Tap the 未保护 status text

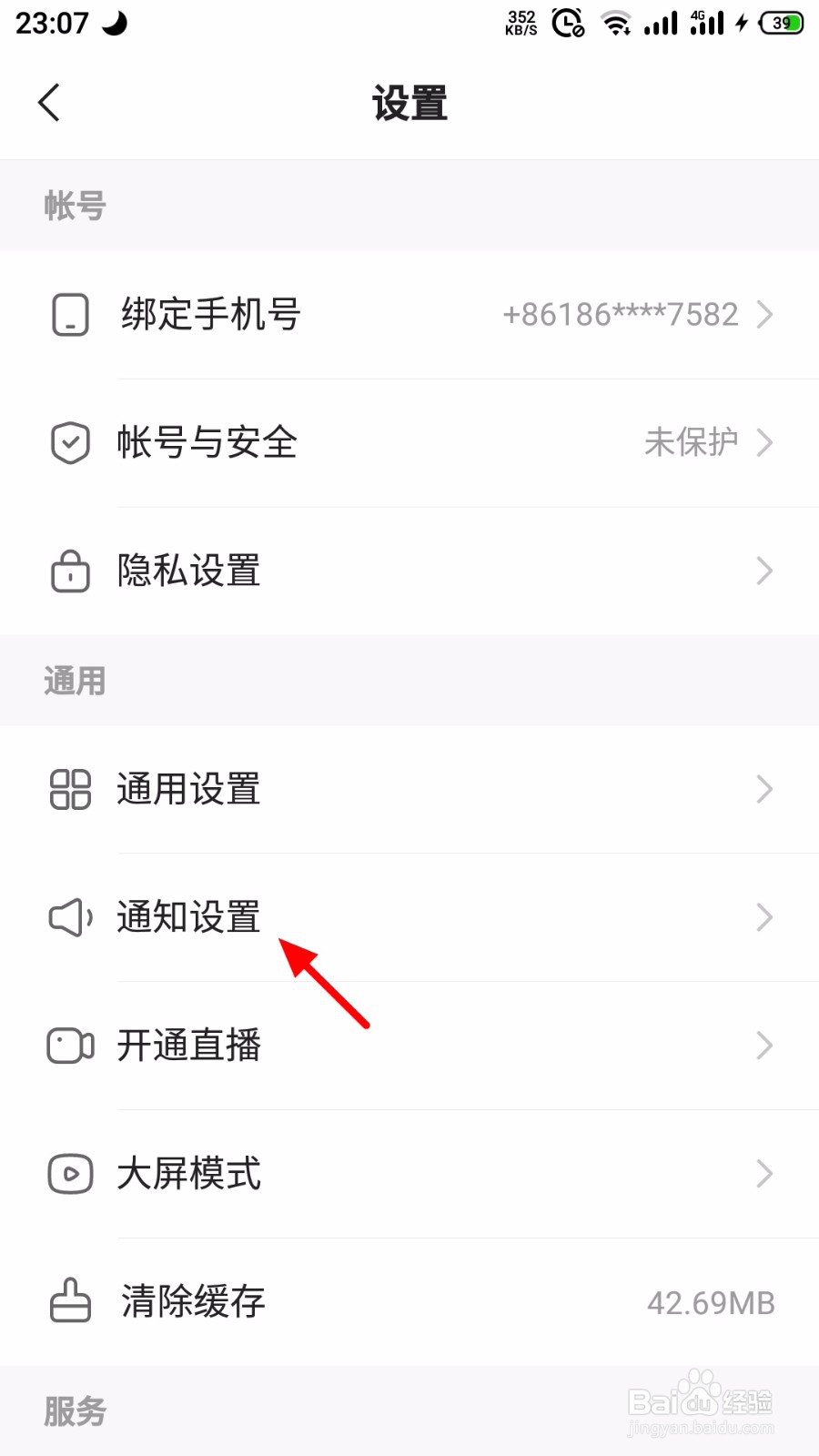tap(693, 443)
